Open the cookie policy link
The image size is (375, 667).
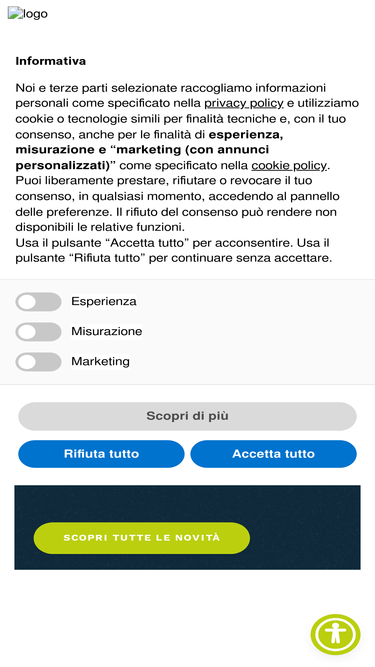(289, 165)
